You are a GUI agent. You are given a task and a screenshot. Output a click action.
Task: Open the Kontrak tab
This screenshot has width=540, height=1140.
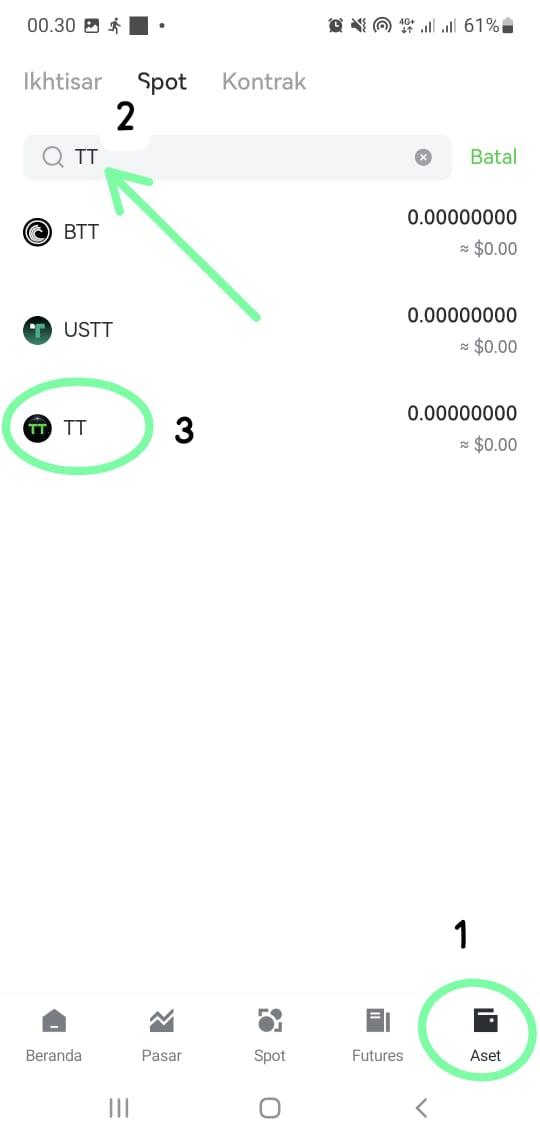coord(264,81)
